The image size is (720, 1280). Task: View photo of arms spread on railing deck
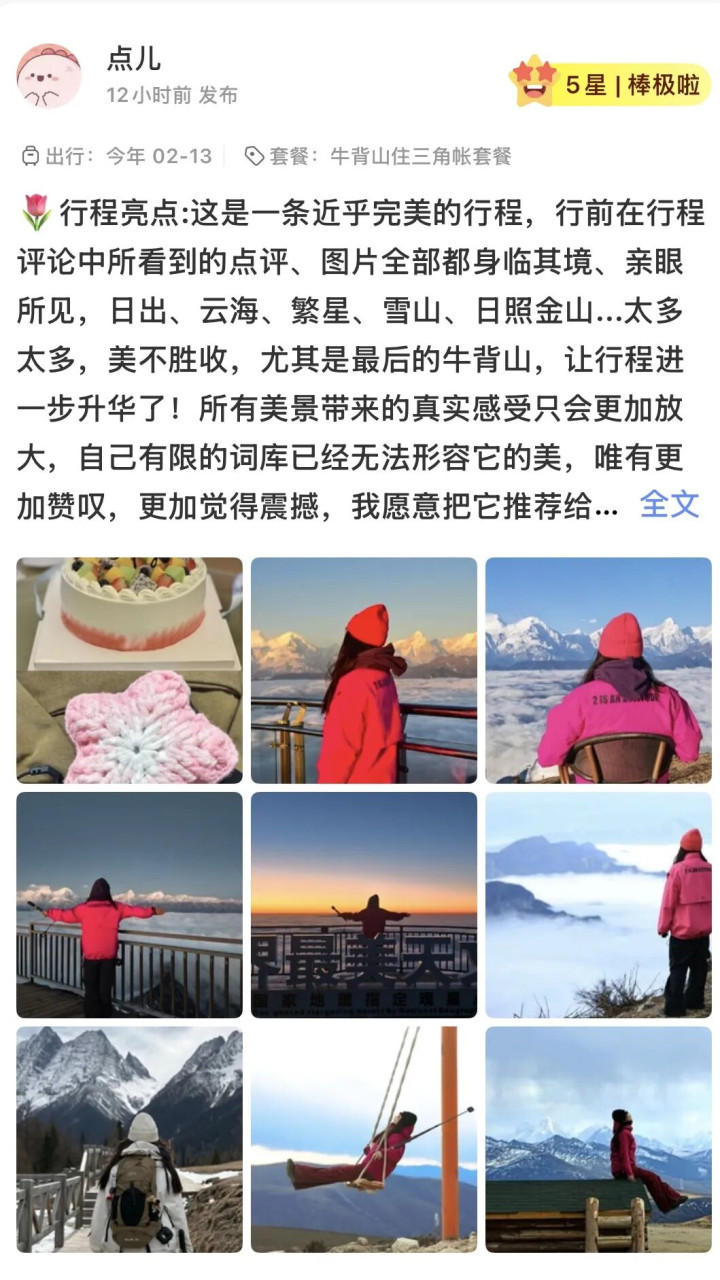pyautogui.click(x=129, y=905)
